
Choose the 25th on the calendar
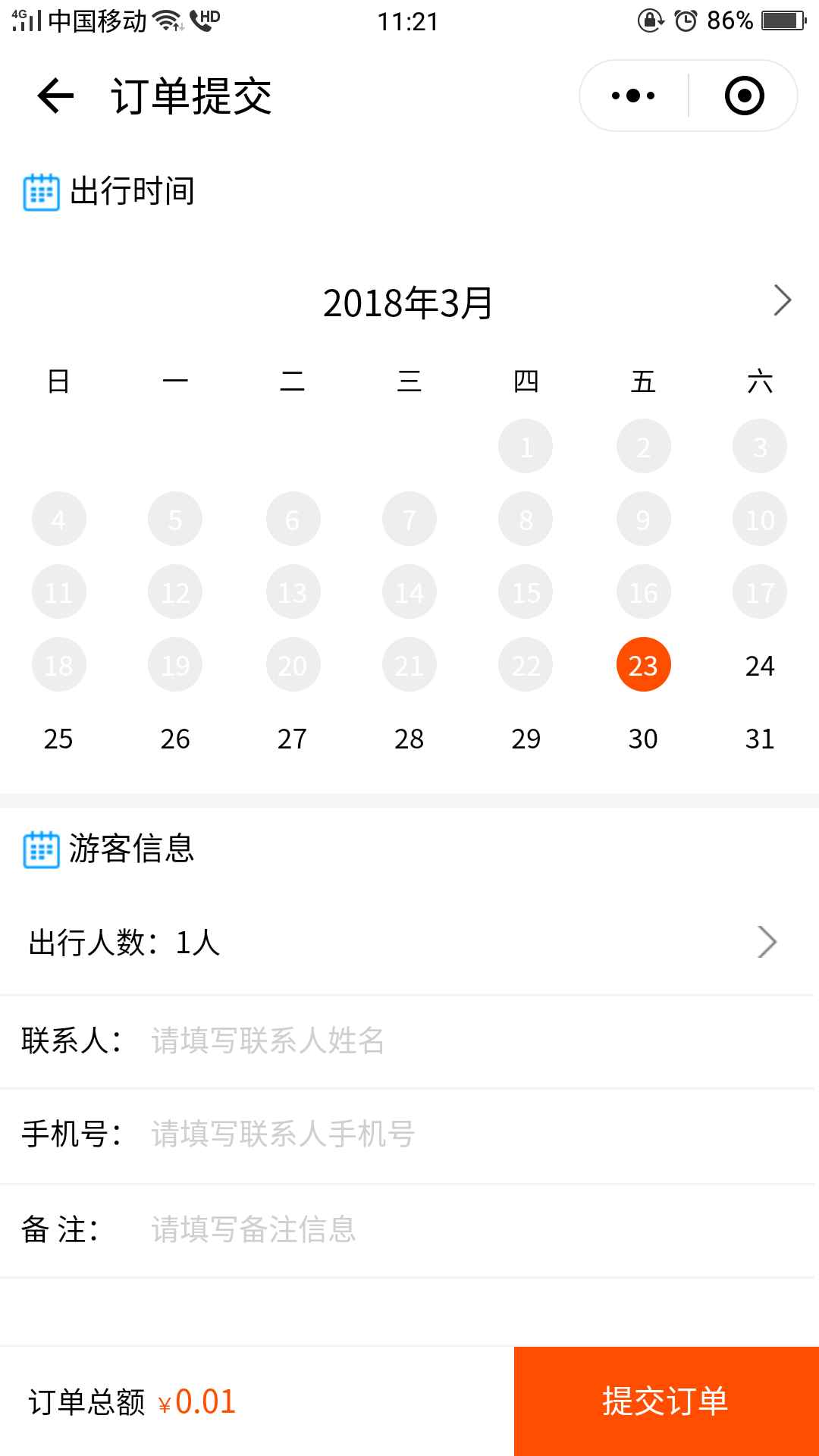[x=58, y=739]
